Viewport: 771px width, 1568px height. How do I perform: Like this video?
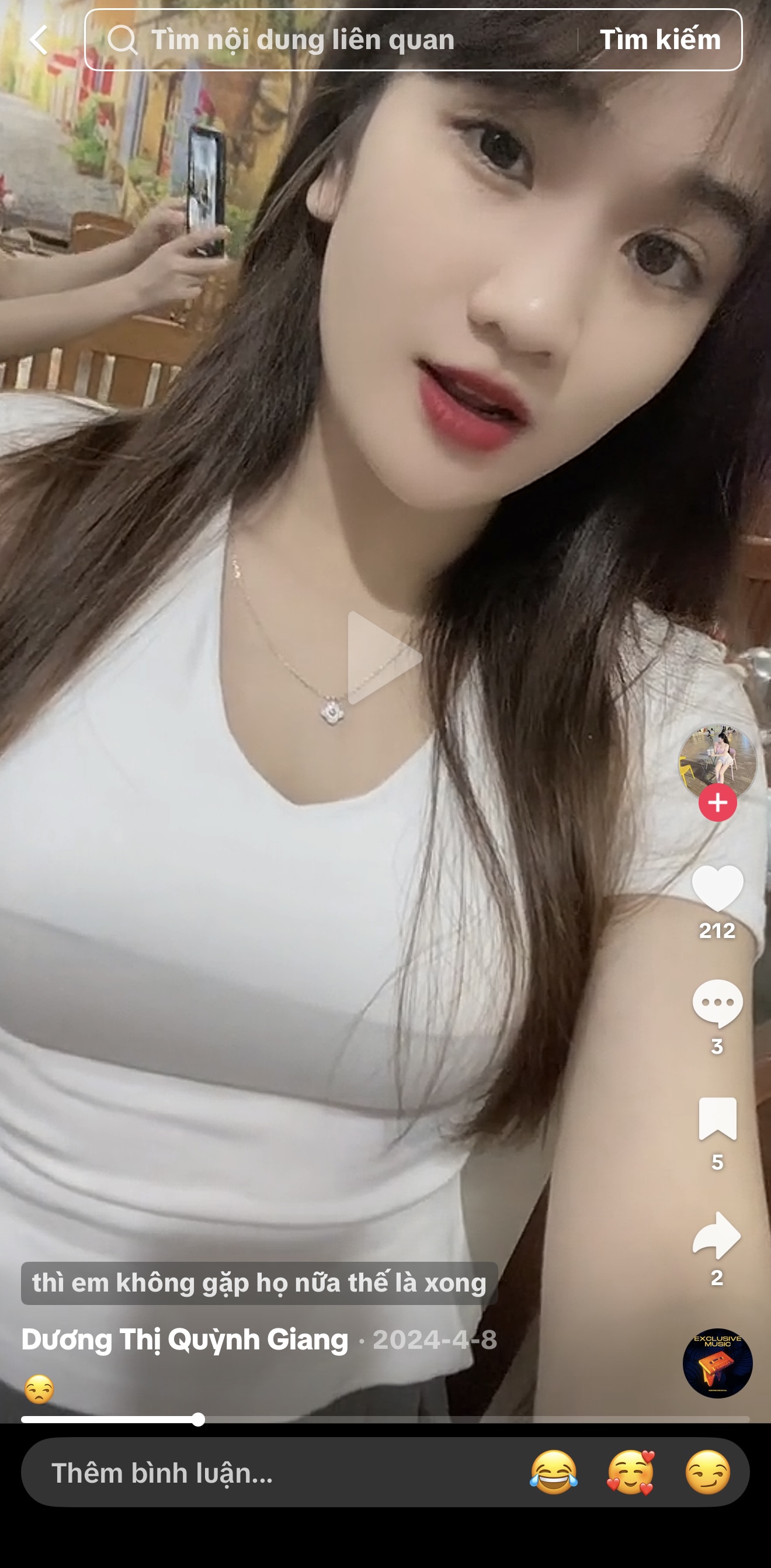[x=717, y=888]
